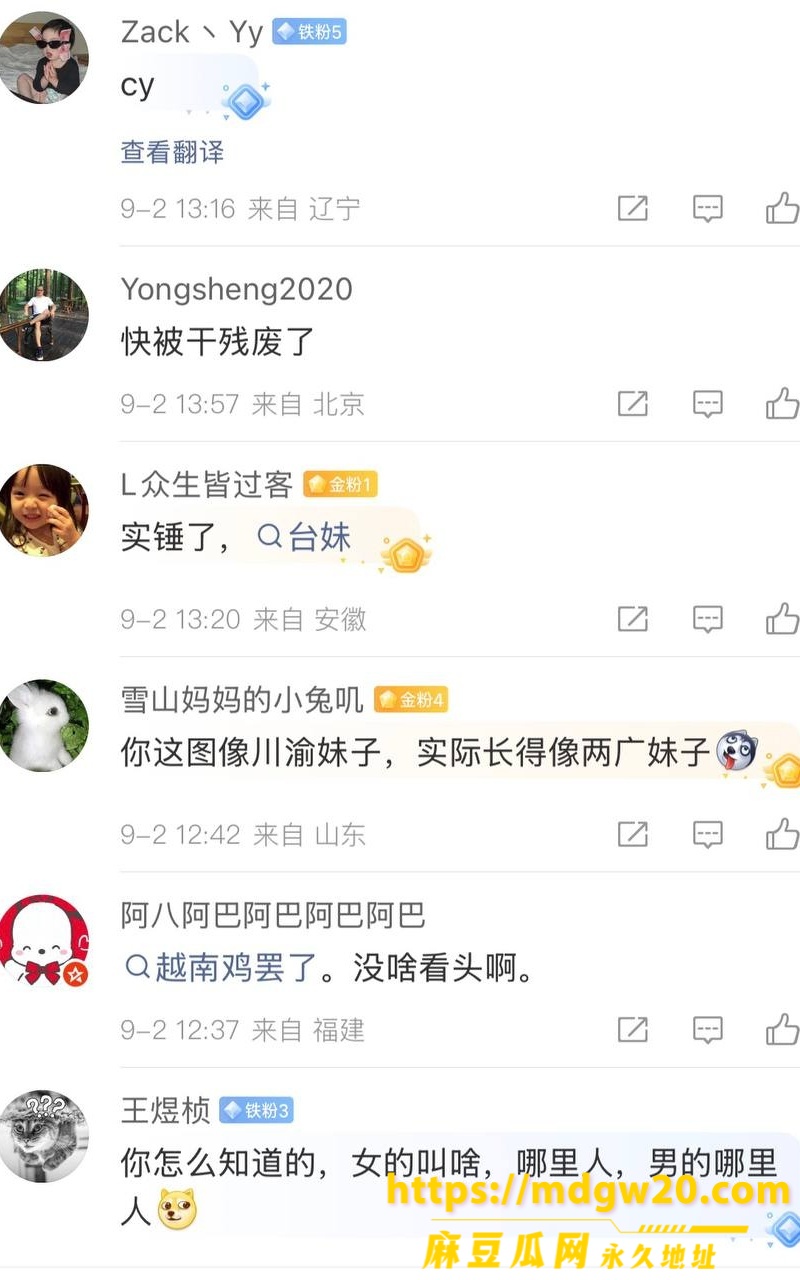Open the 越南鸡罢了 search link
The height and width of the screenshot is (1280, 800).
pos(221,967)
